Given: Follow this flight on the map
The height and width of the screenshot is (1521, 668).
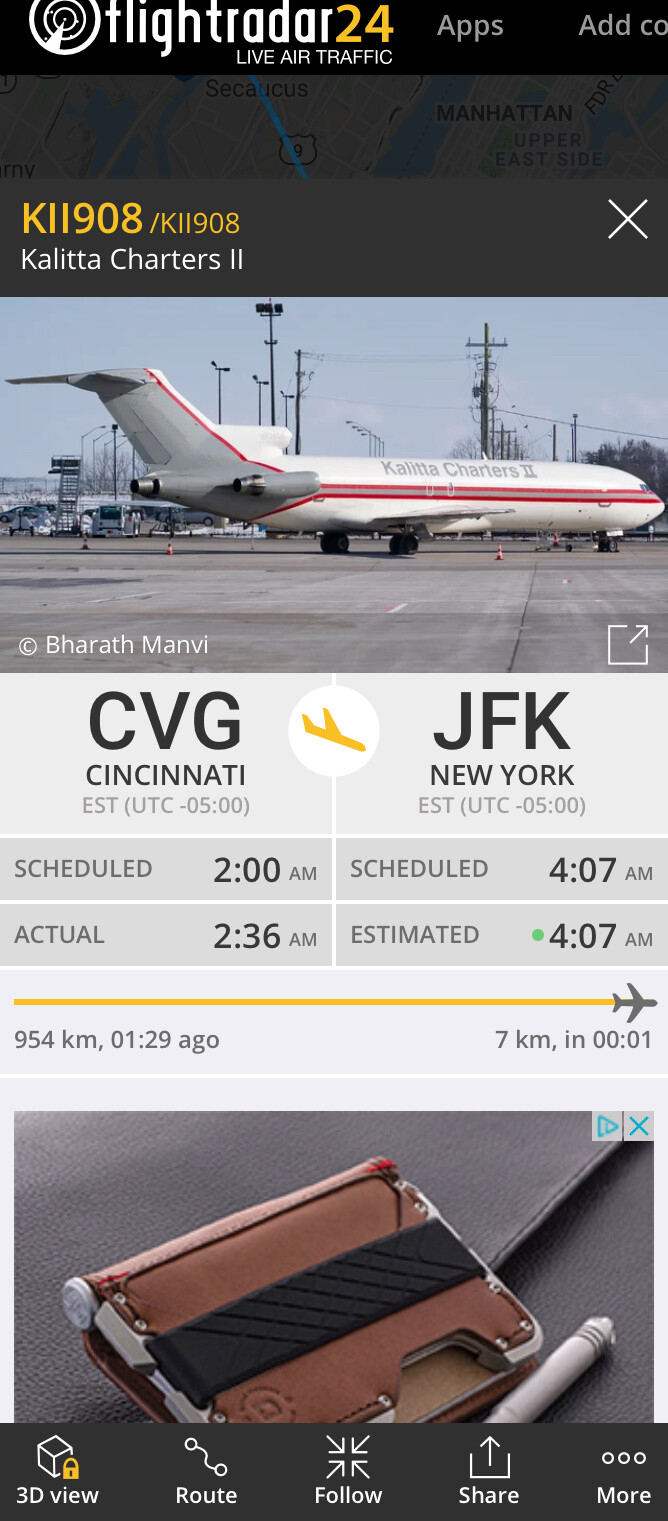Looking at the screenshot, I should tap(348, 1471).
